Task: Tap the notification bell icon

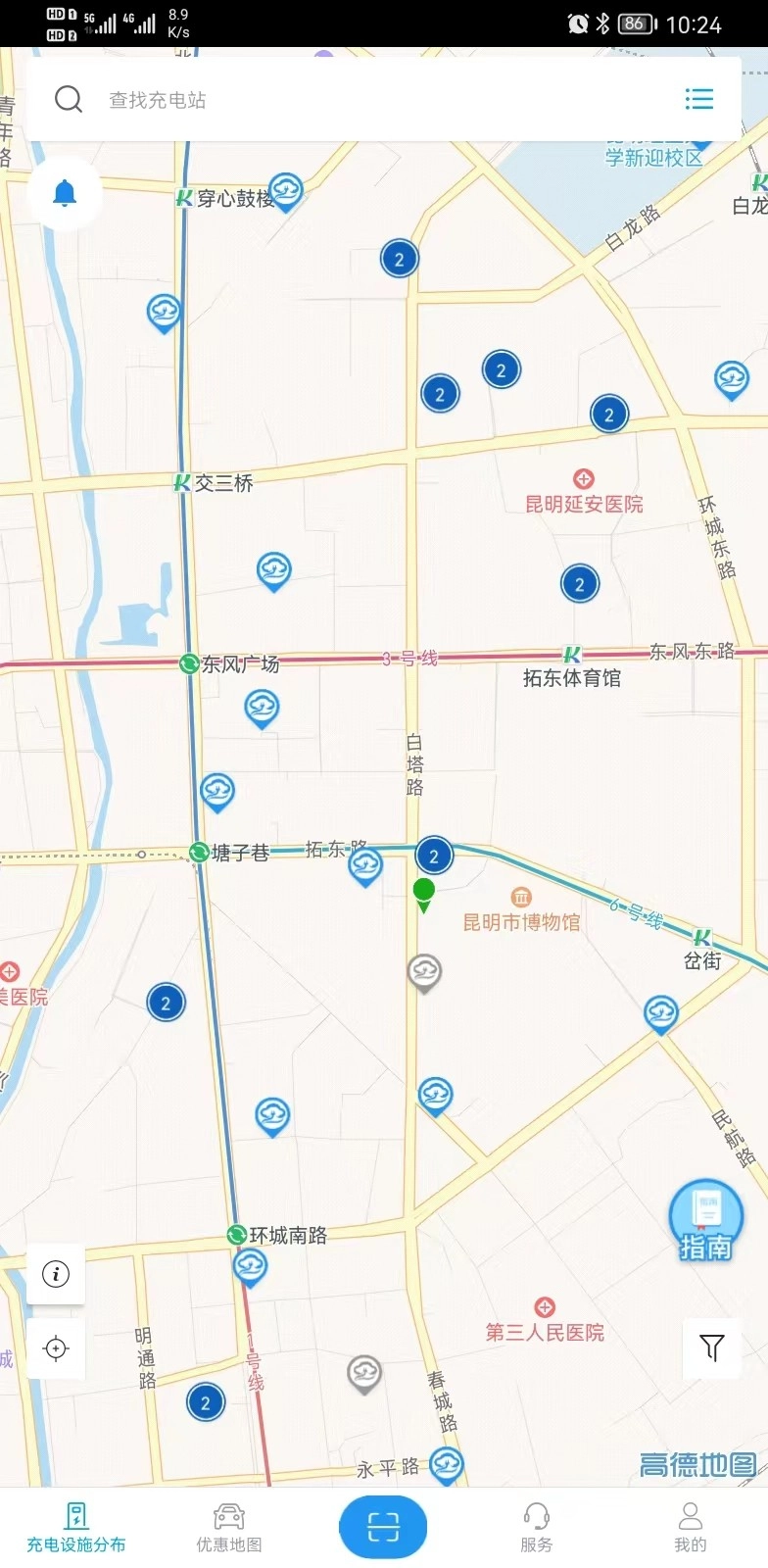Action: (x=65, y=193)
